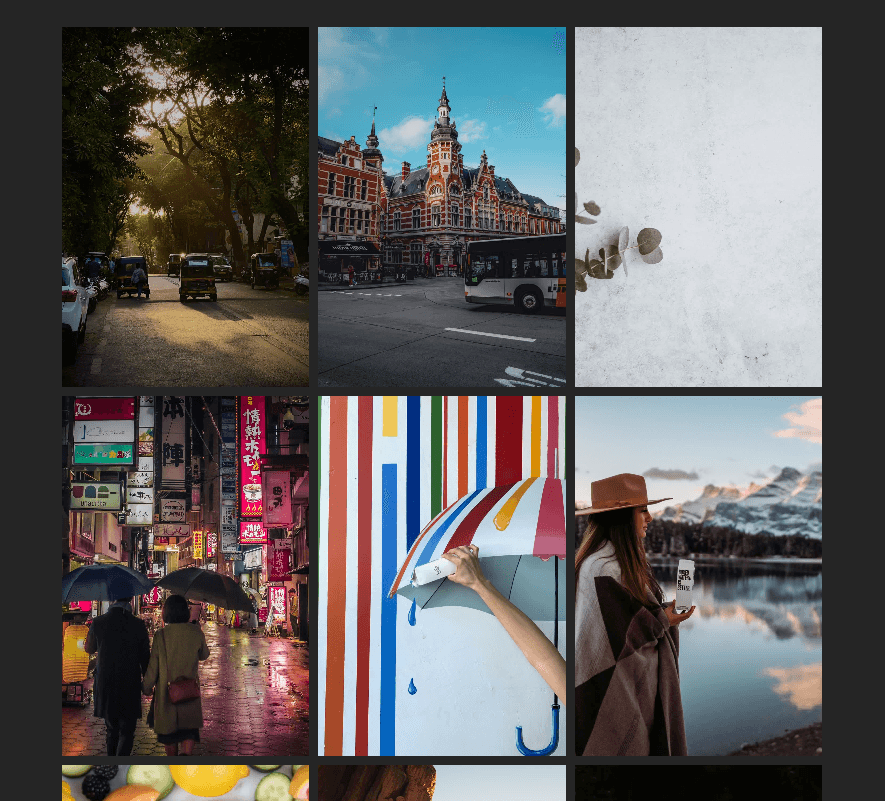Open the fruit and cucumber slices photo
Viewport: 885px width, 801px height.
[x=185, y=783]
